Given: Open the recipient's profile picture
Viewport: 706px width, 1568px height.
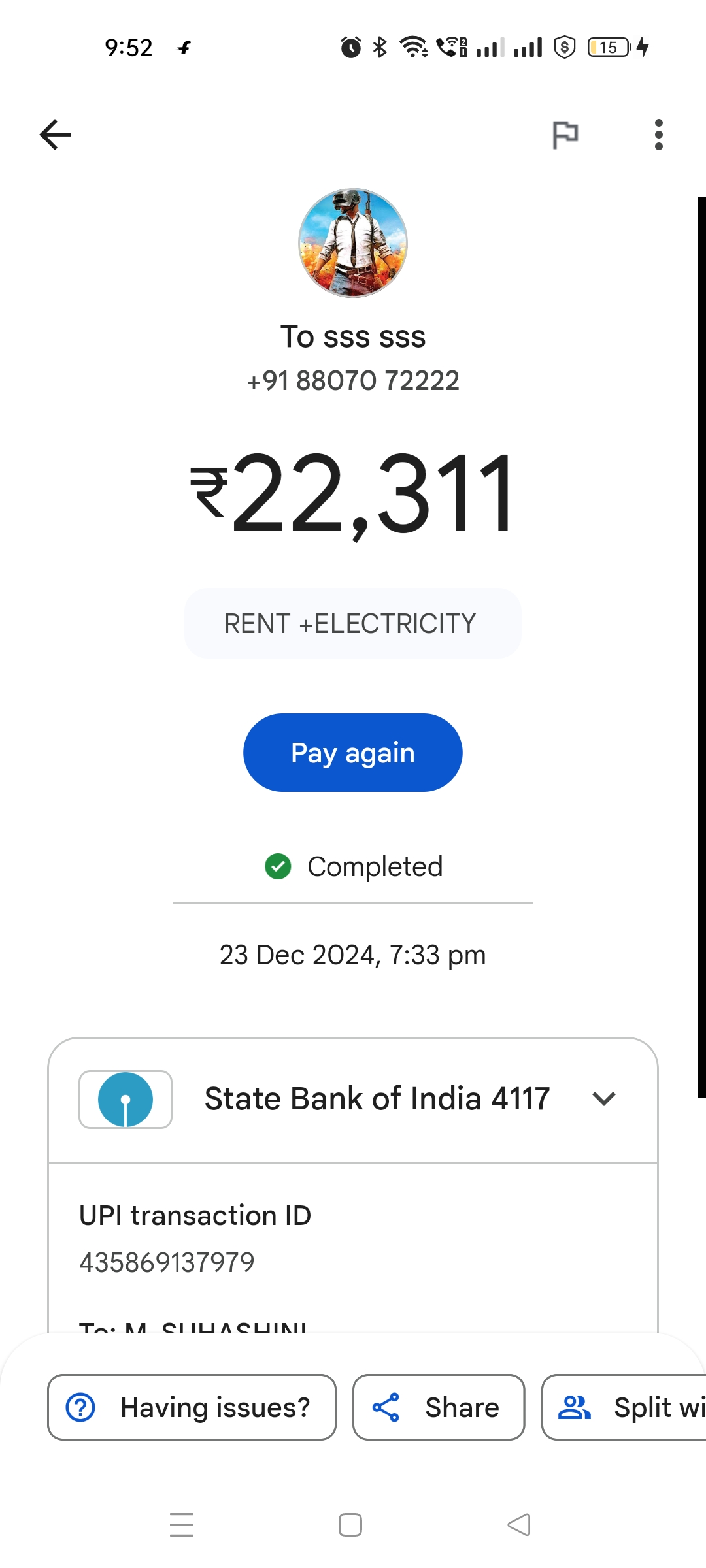Looking at the screenshot, I should (x=353, y=243).
